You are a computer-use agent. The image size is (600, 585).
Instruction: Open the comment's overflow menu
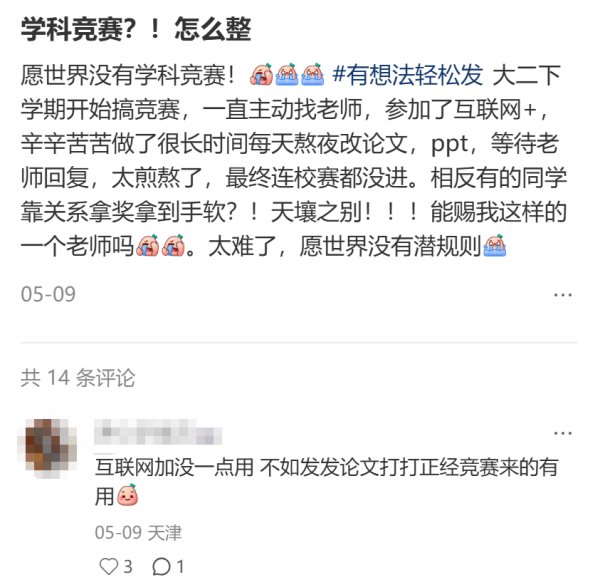pyautogui.click(x=563, y=431)
